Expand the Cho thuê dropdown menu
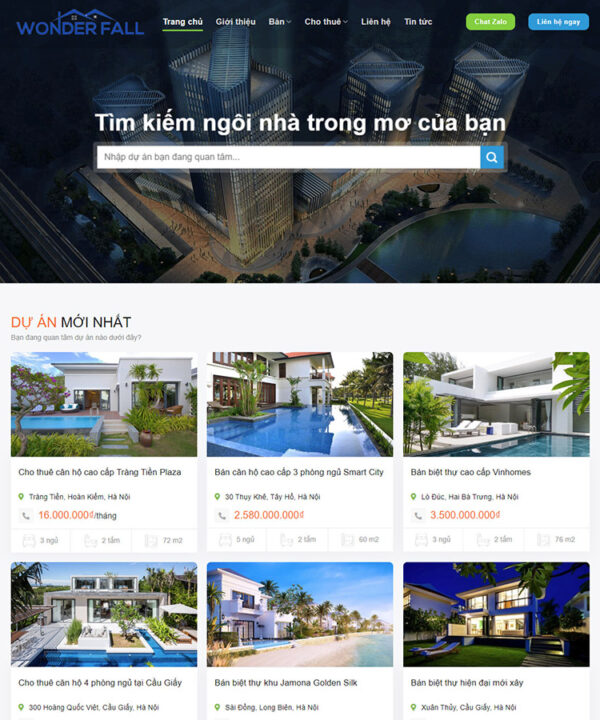This screenshot has height=720, width=600. coord(326,21)
